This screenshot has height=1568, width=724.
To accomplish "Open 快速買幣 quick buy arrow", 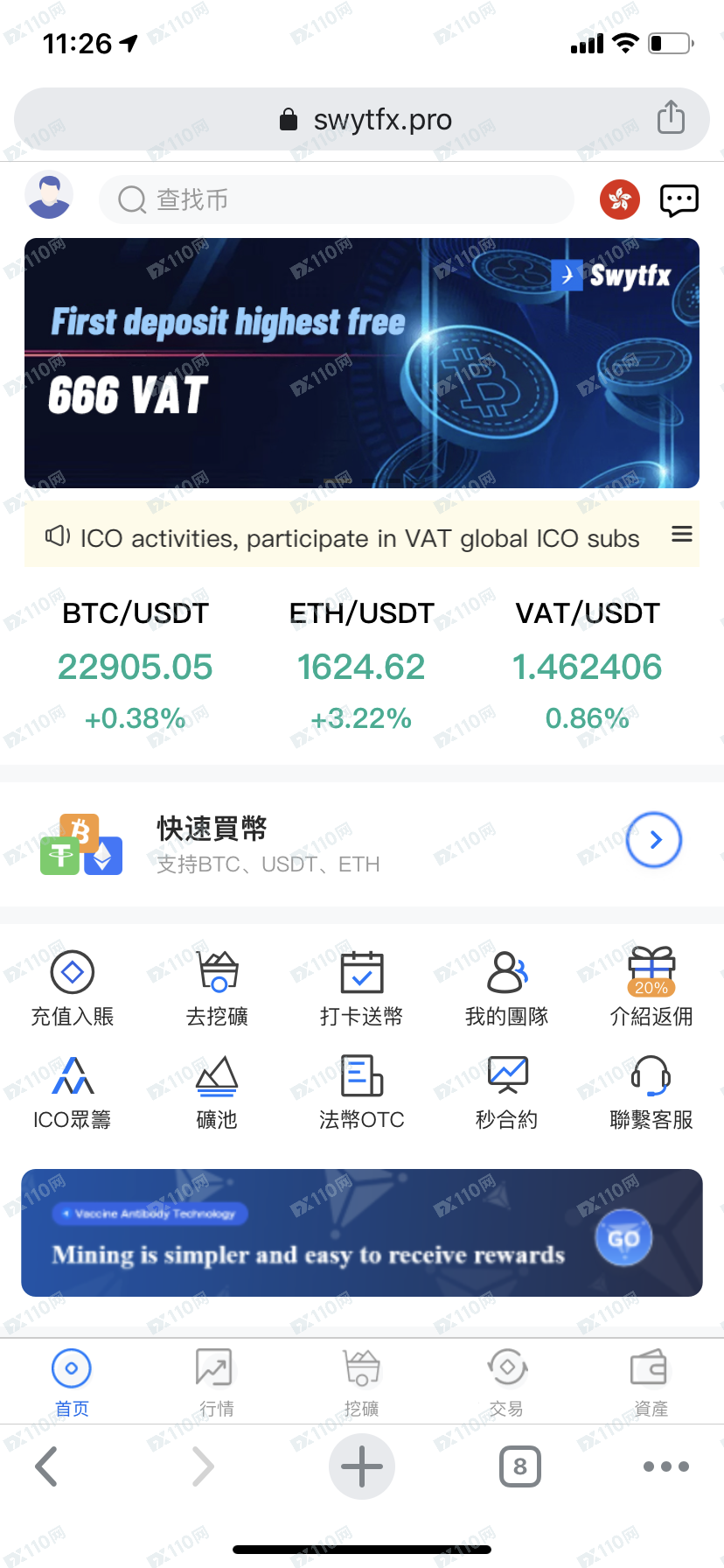I will pyautogui.click(x=655, y=840).
